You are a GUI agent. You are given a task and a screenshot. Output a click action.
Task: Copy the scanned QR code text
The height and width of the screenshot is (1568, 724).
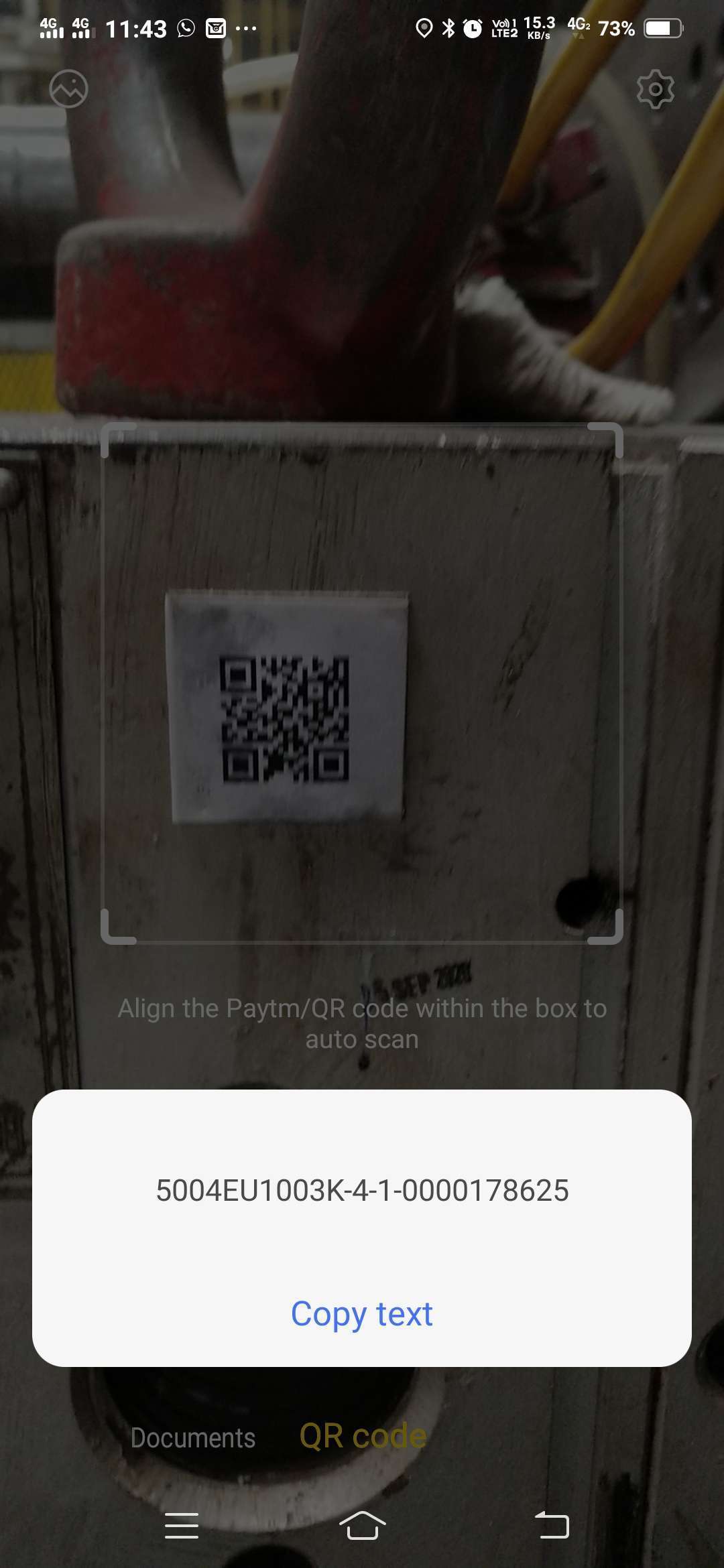pos(362,1314)
